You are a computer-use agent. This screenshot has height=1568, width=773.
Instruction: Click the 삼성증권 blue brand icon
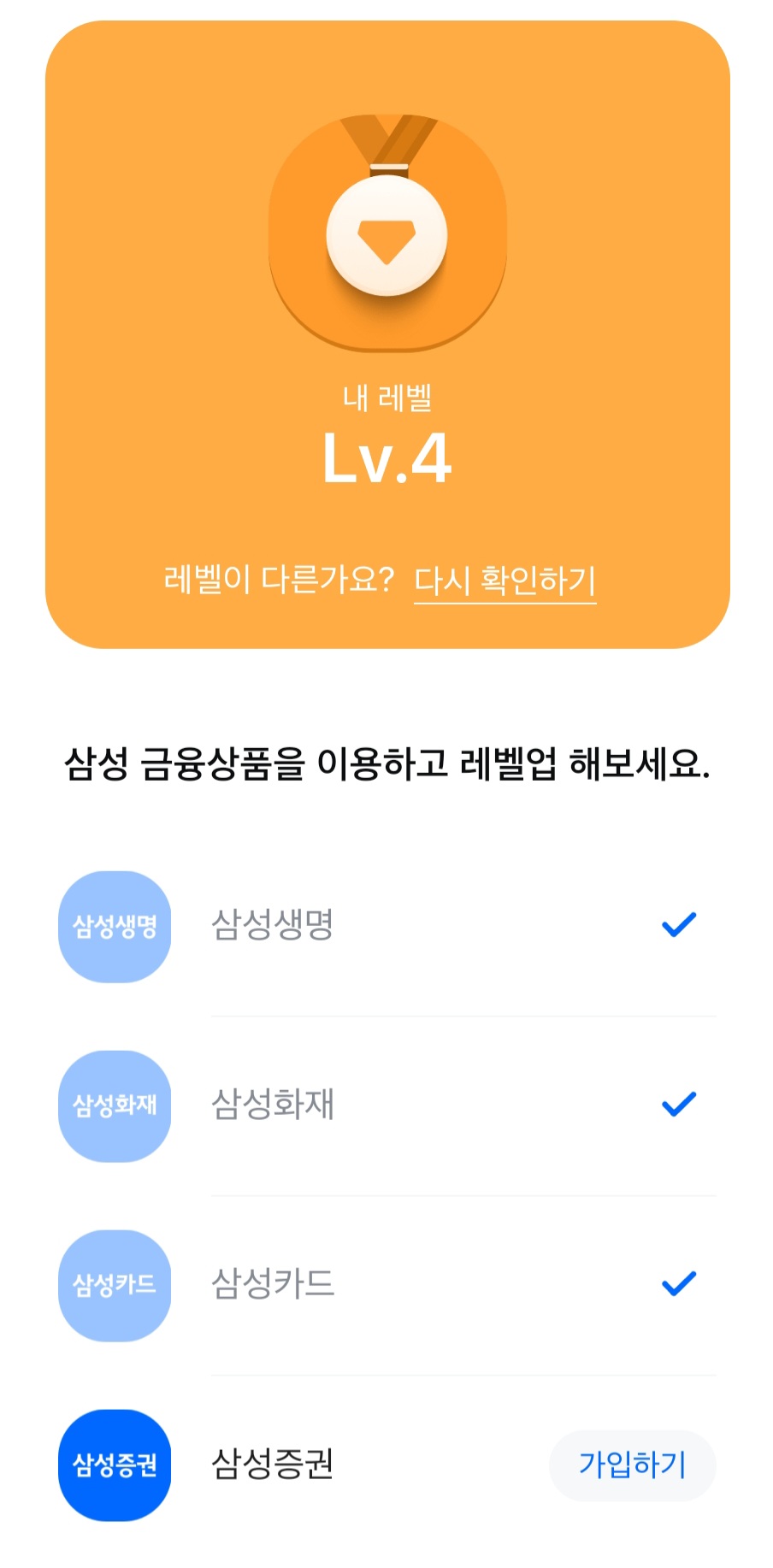114,1465
